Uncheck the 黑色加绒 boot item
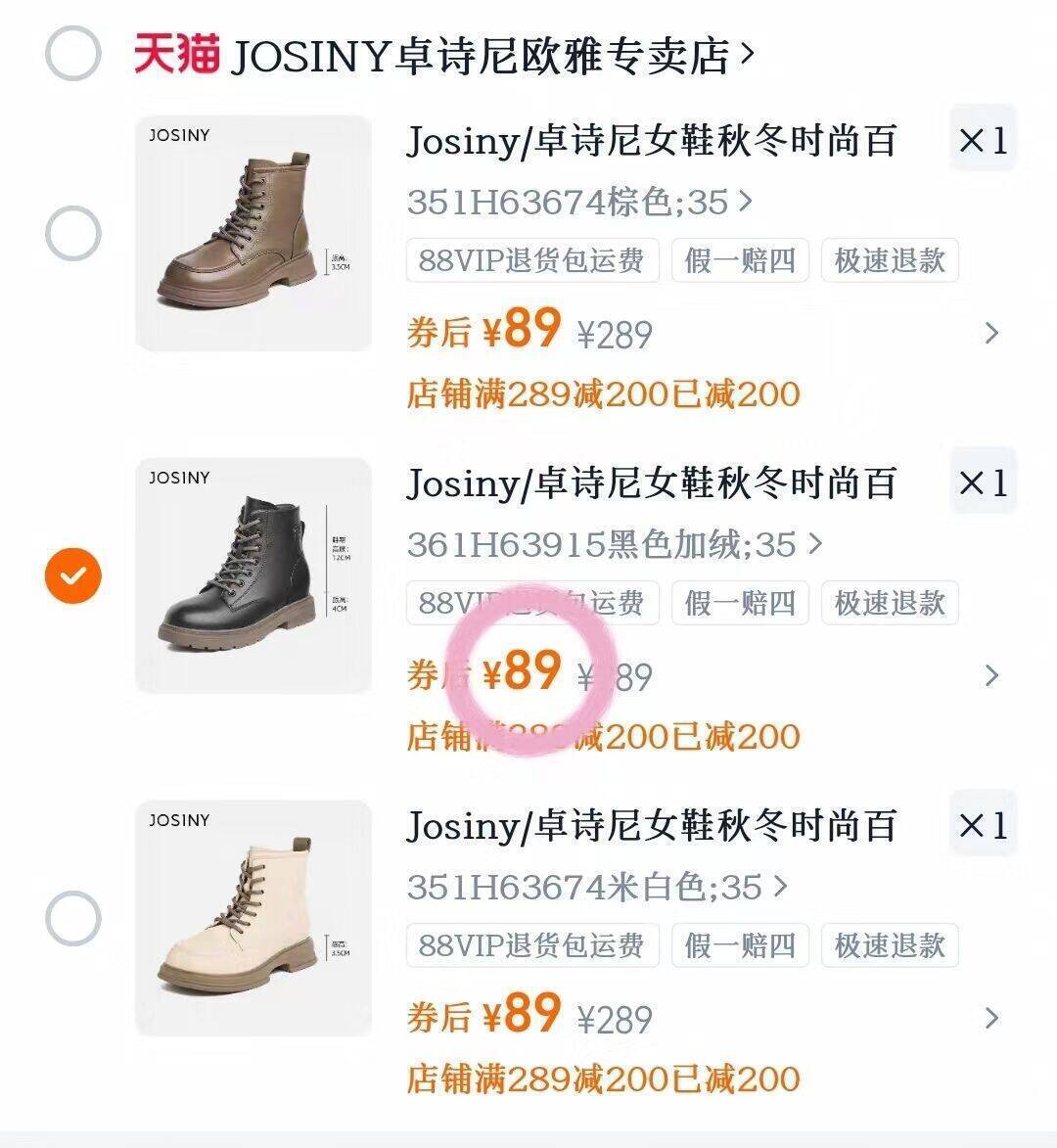The image size is (1057, 1148). [x=73, y=576]
